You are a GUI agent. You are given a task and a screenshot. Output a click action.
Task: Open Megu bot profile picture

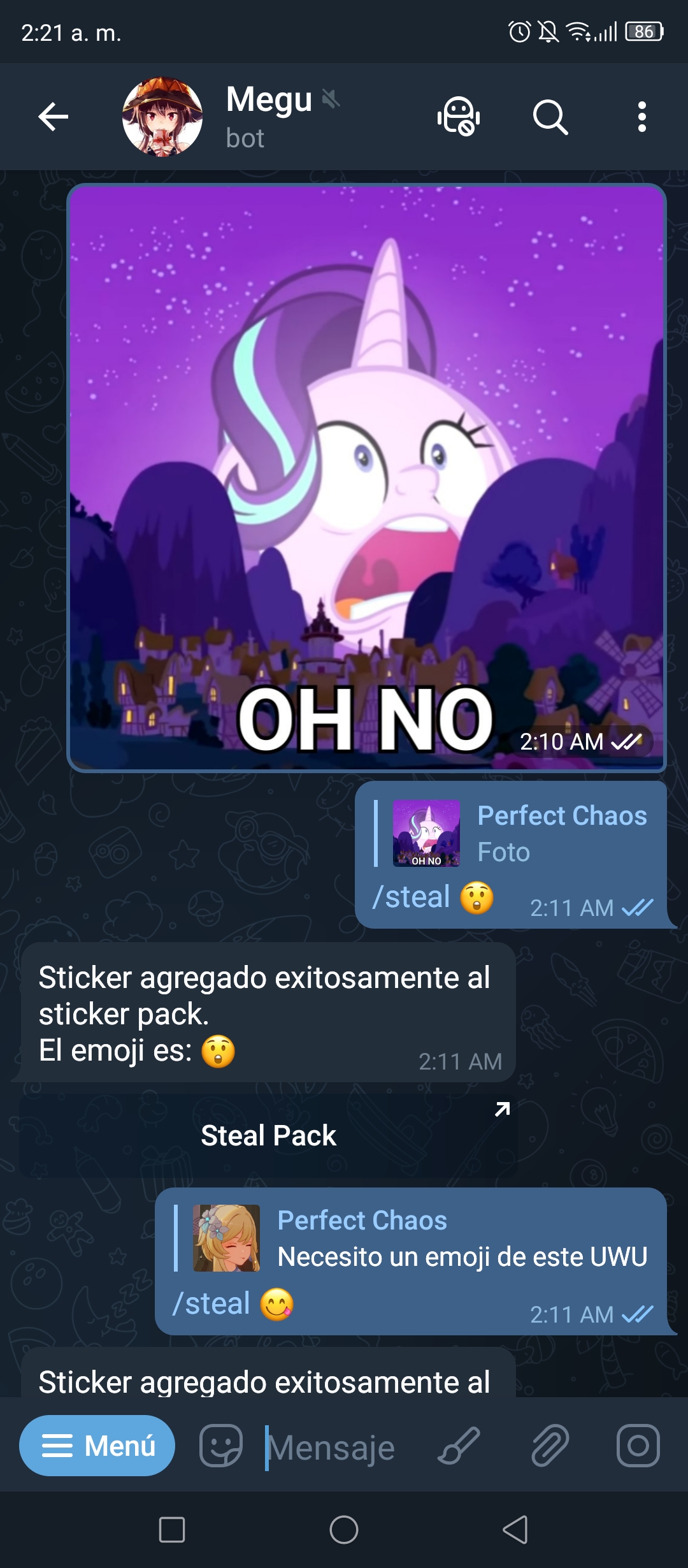click(x=162, y=117)
